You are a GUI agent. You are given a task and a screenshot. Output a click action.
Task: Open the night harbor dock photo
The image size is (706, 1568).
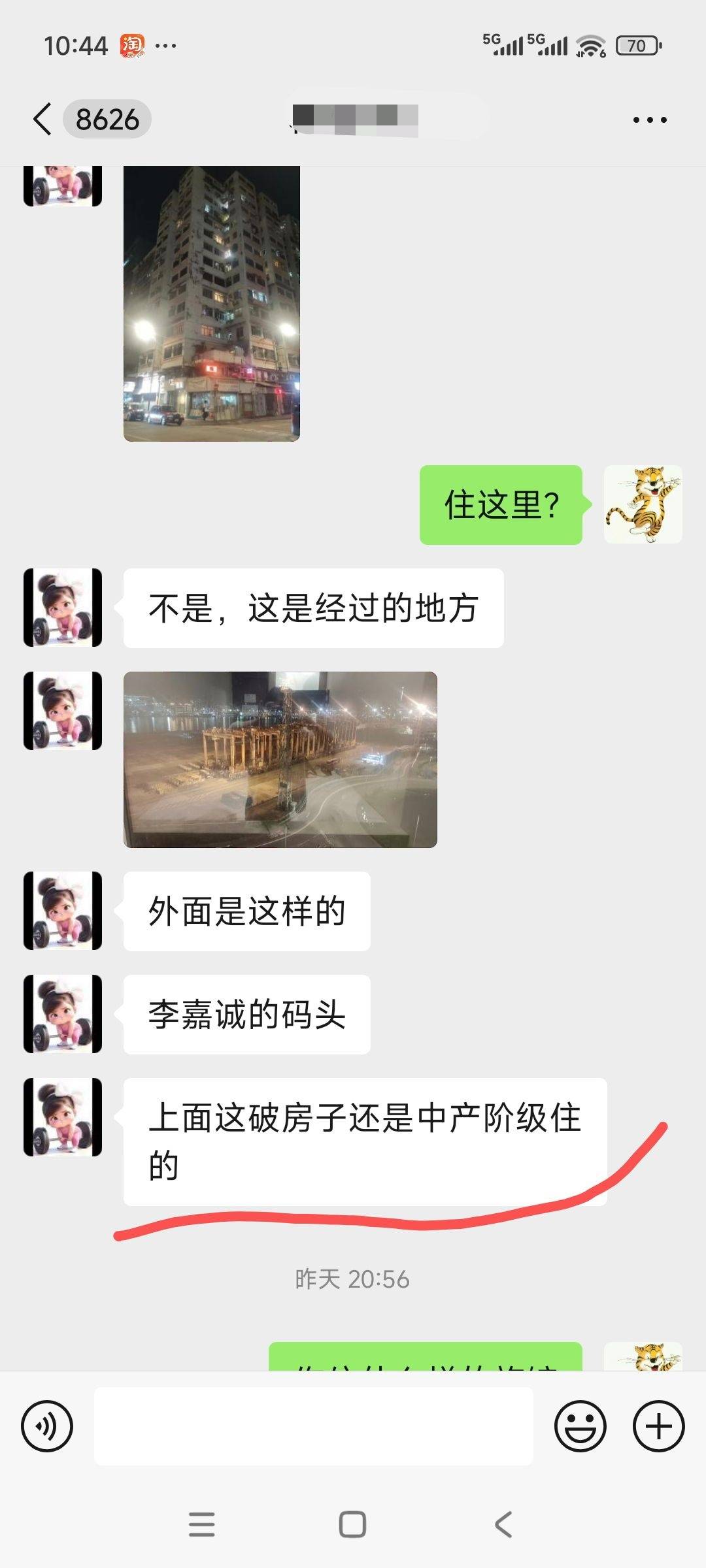280,759
